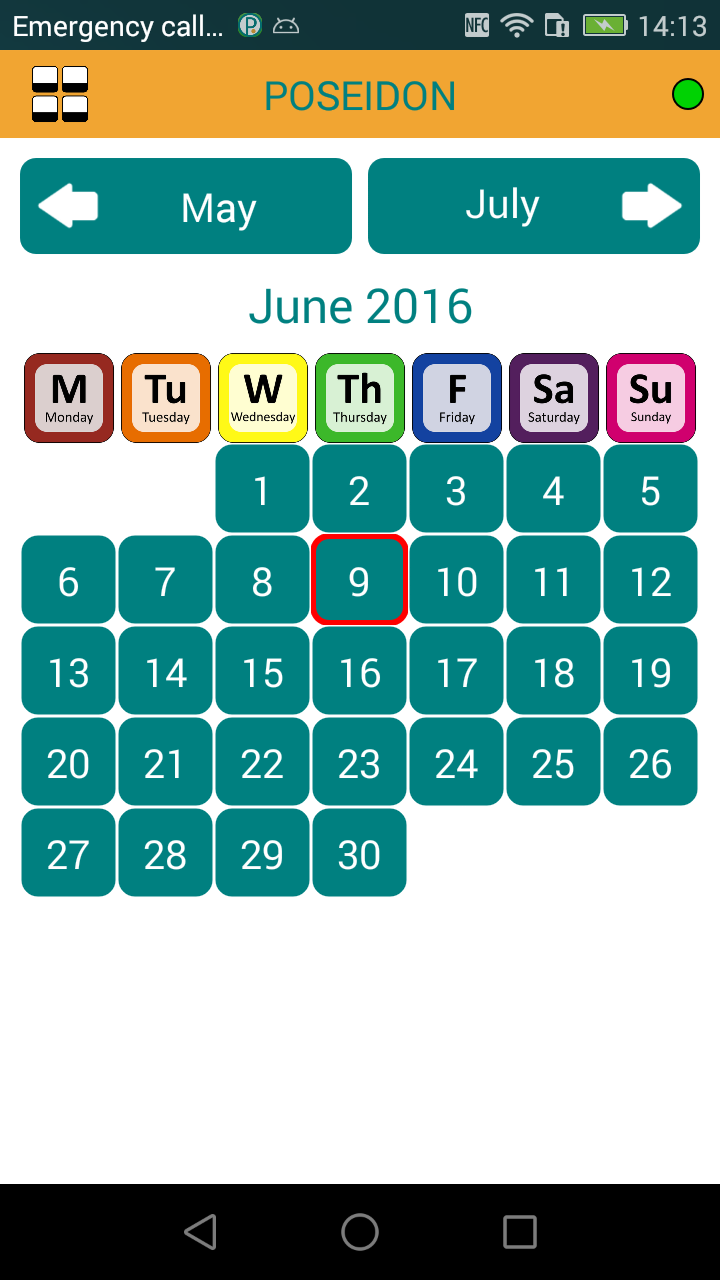Go to the home screen
The image size is (720, 1280).
click(360, 1232)
